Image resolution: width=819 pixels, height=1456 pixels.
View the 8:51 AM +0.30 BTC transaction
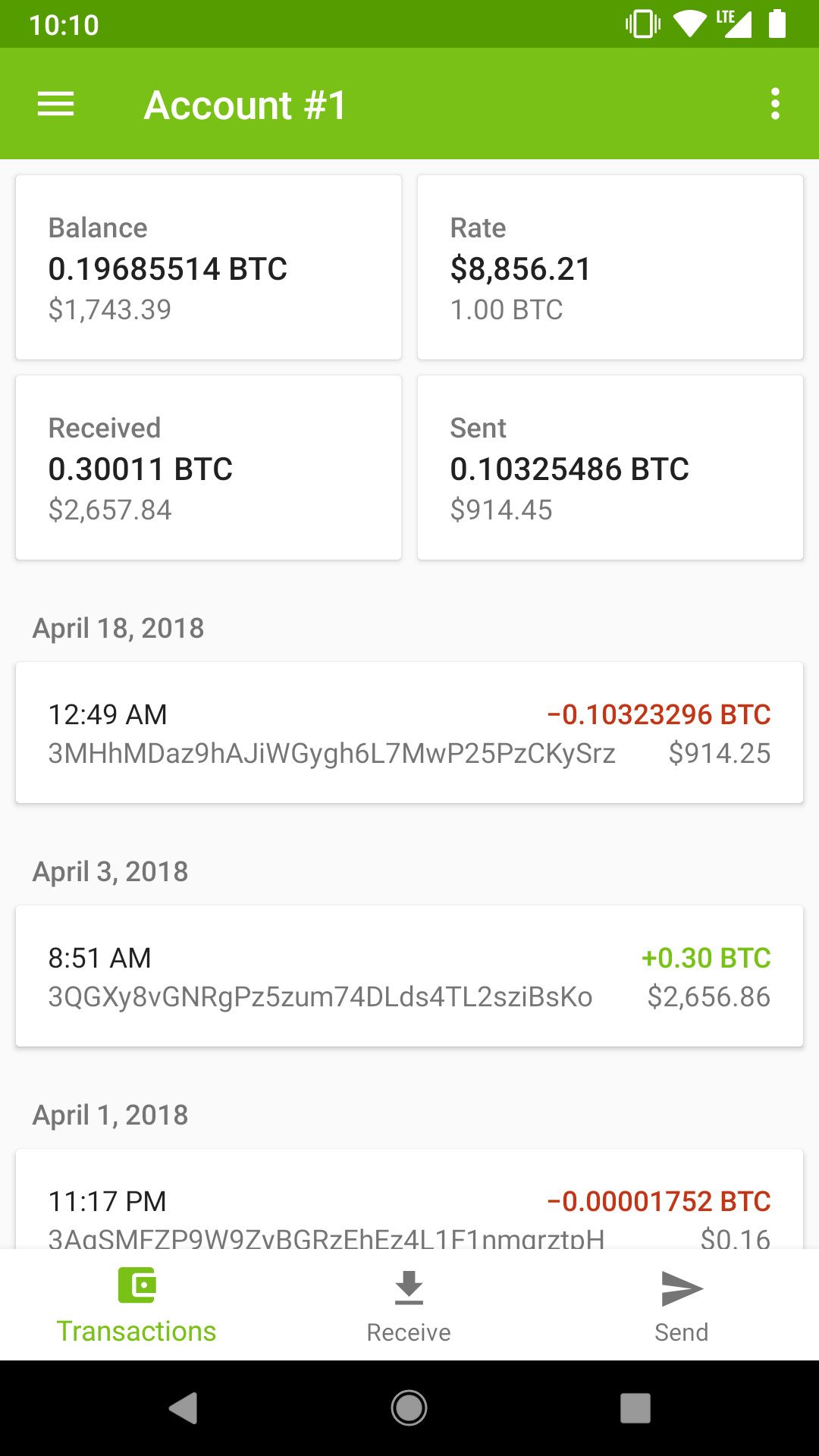tap(409, 976)
